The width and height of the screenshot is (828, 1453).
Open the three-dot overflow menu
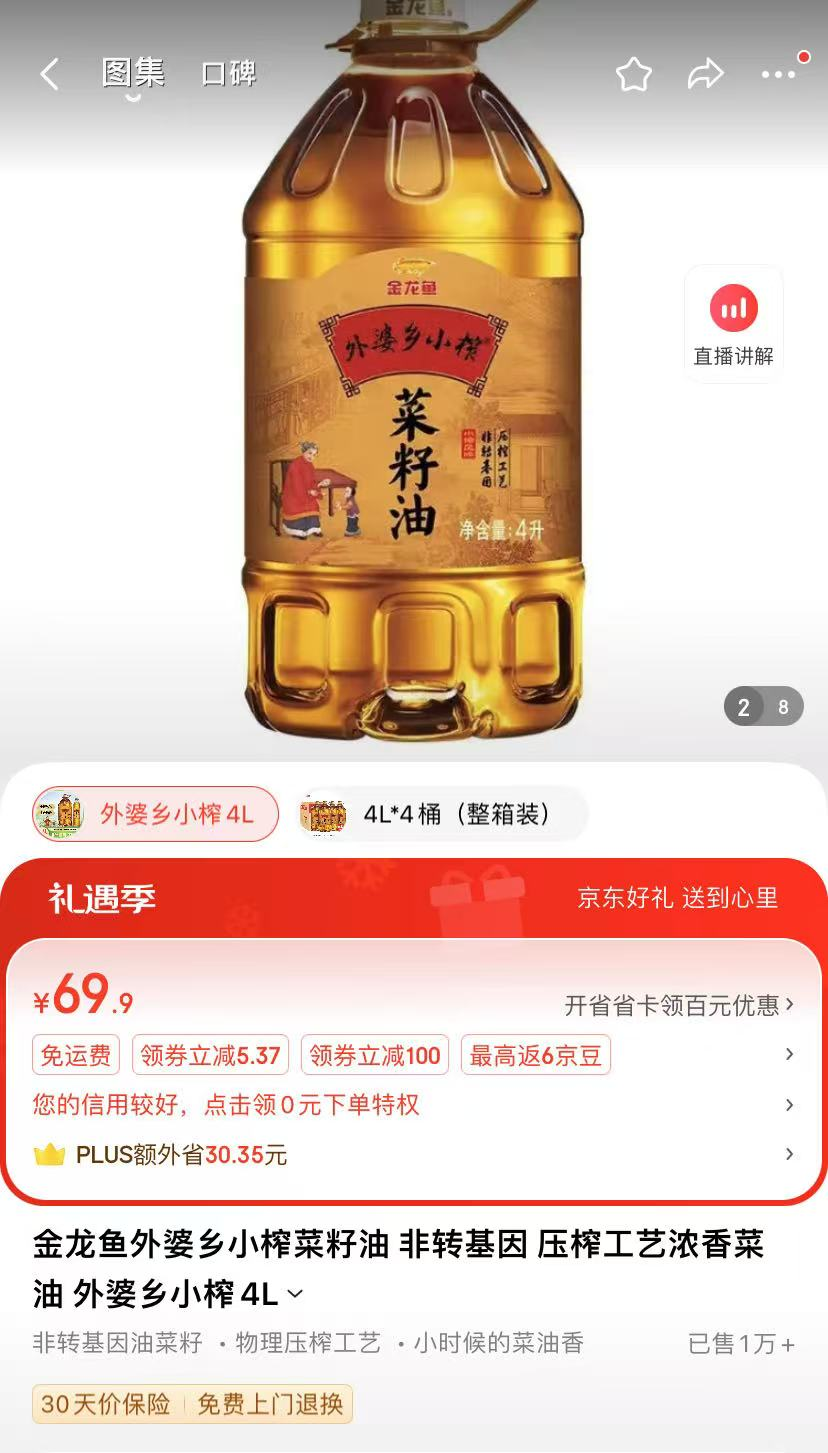tap(778, 74)
